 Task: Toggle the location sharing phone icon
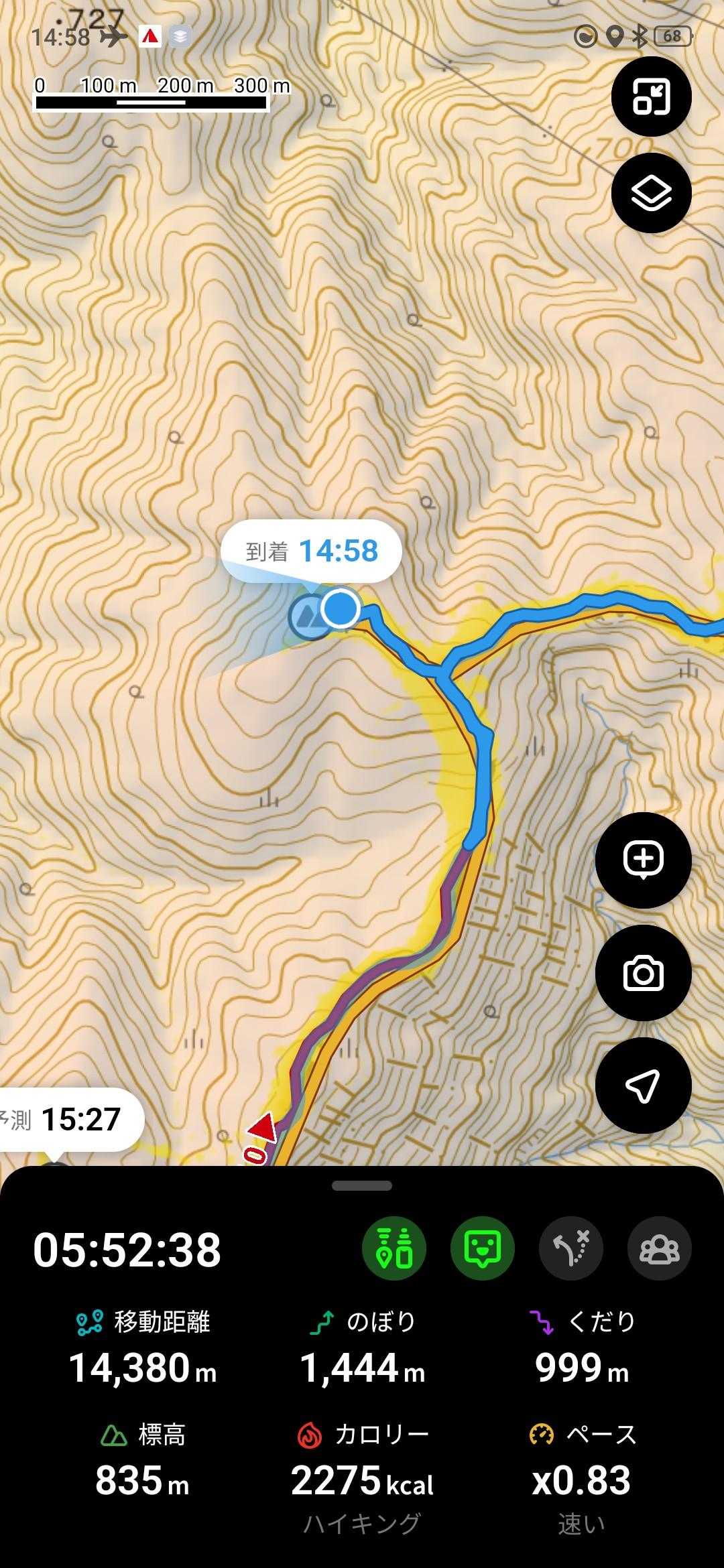pos(394,1248)
